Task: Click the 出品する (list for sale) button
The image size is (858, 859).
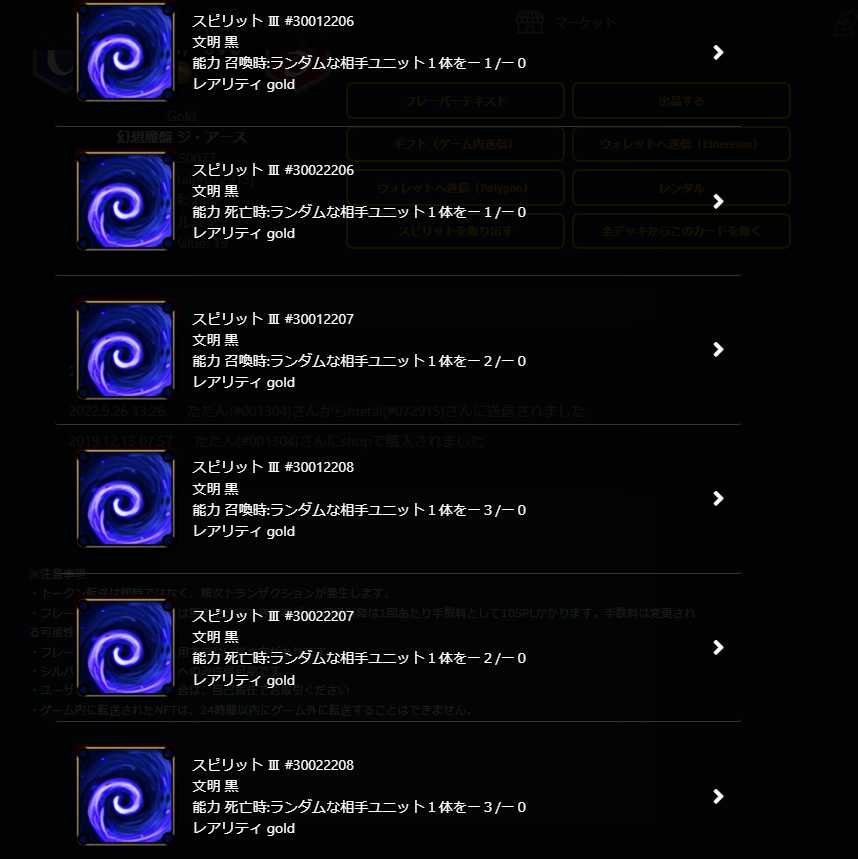Action: pyautogui.click(x=680, y=100)
